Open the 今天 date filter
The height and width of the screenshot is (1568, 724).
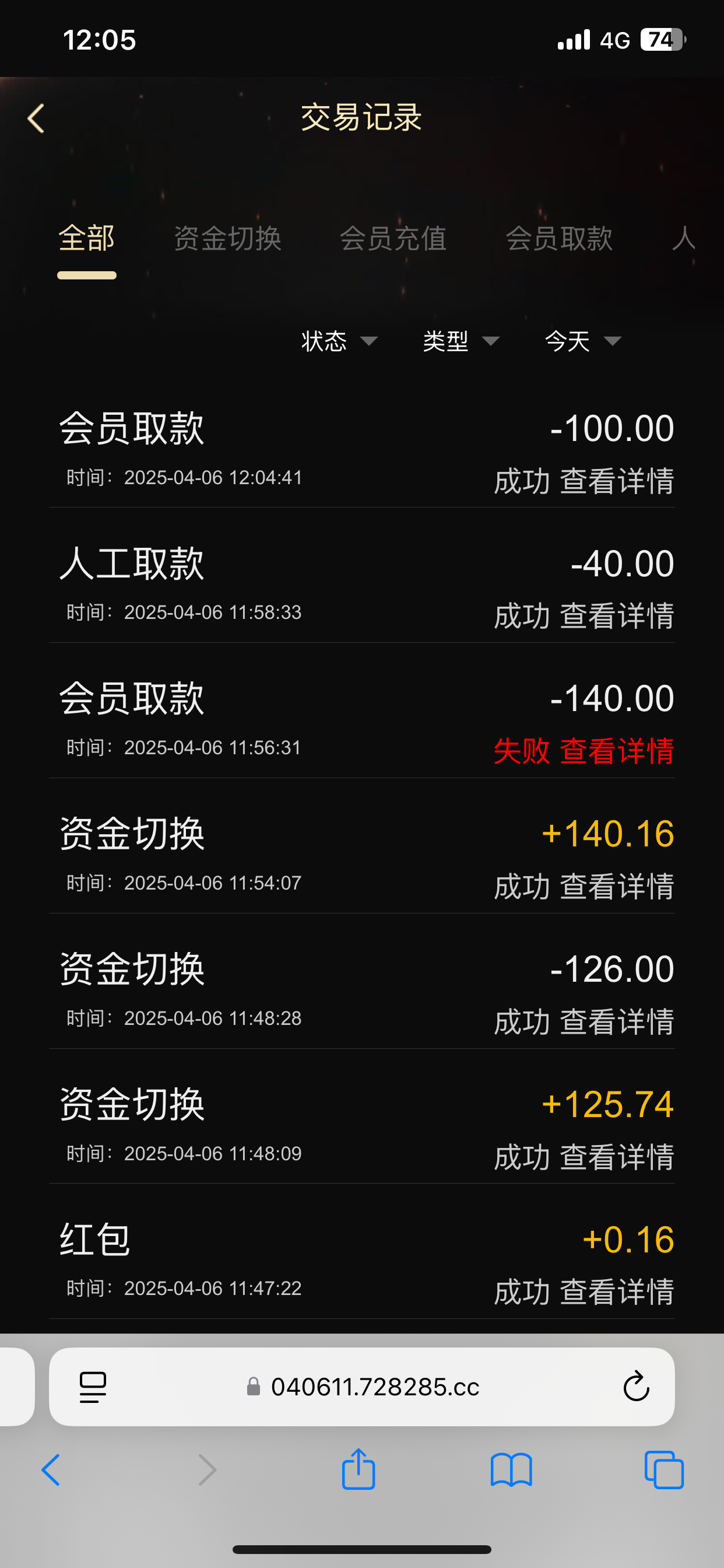point(582,341)
